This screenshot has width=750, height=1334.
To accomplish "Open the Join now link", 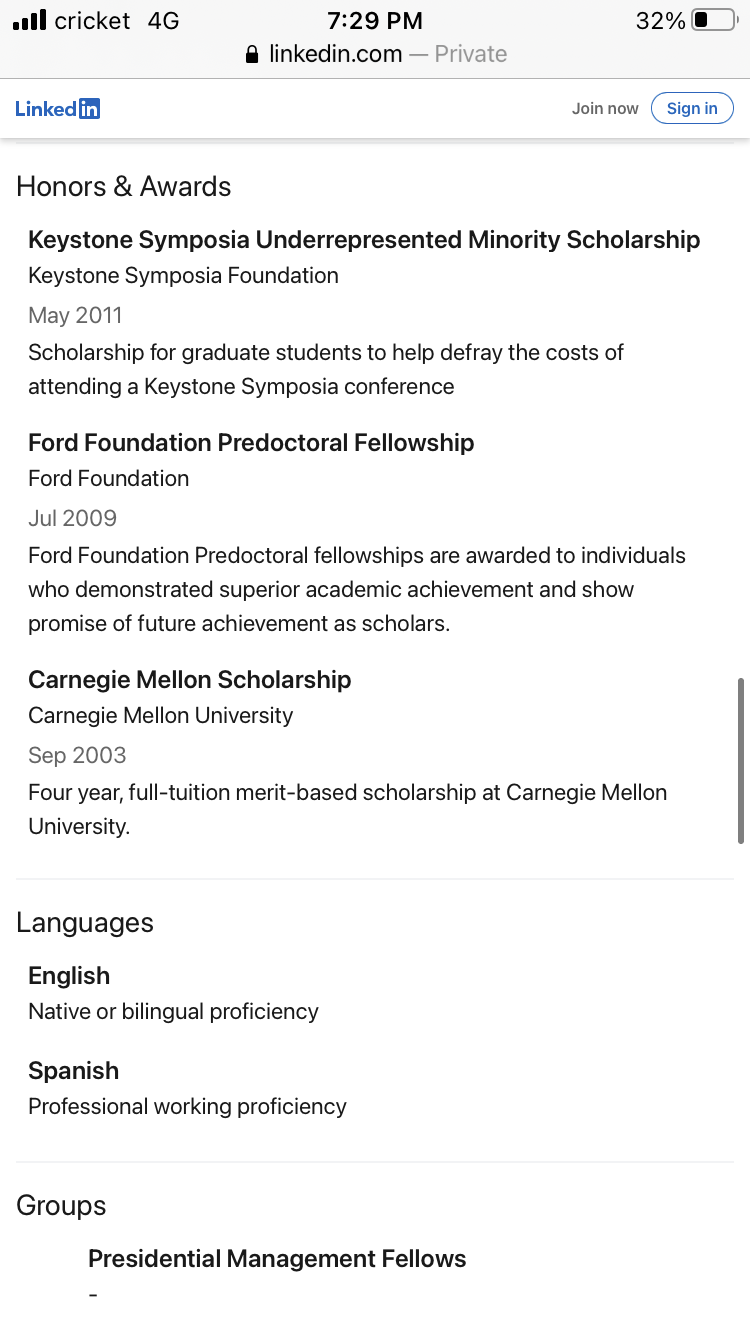I will 605,108.
